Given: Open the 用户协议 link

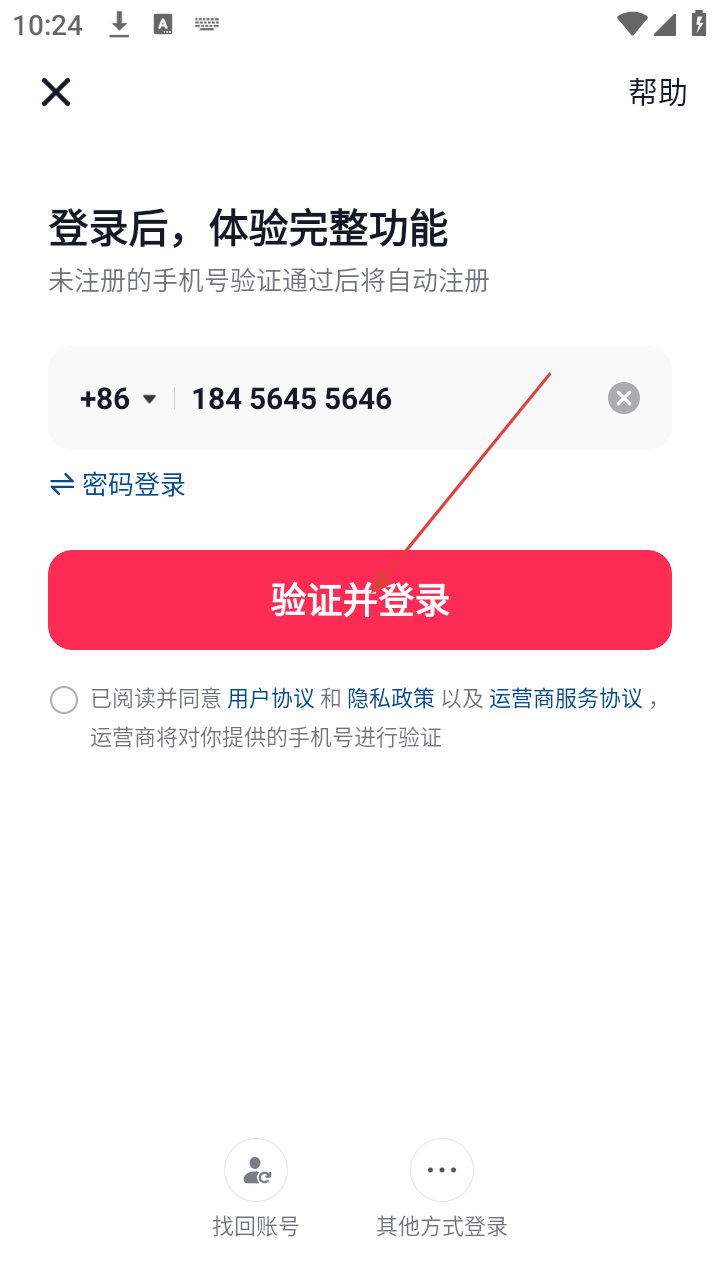Looking at the screenshot, I should (271, 698).
